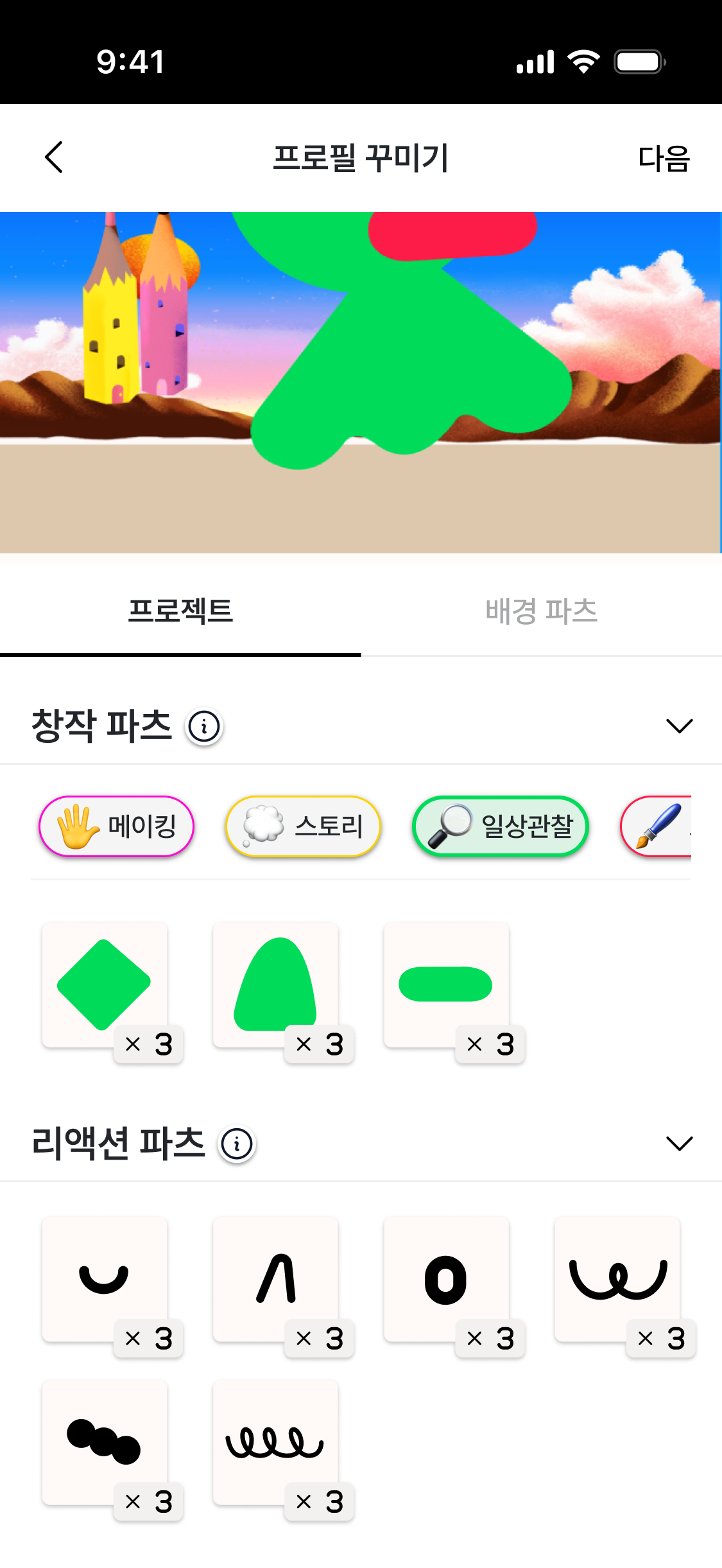The width and height of the screenshot is (722, 1568).
Task: Add the green pill-shaped part
Action: click(x=446, y=985)
